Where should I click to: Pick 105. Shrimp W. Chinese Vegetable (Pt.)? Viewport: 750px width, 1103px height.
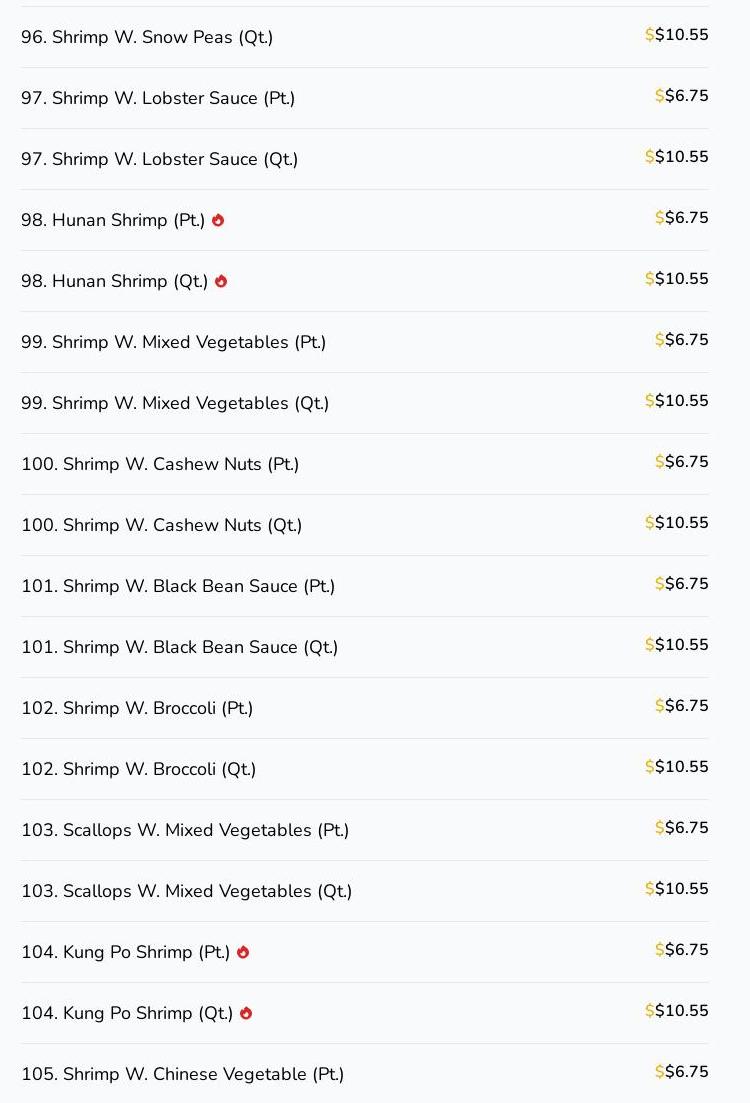pyautogui.click(x=183, y=1074)
